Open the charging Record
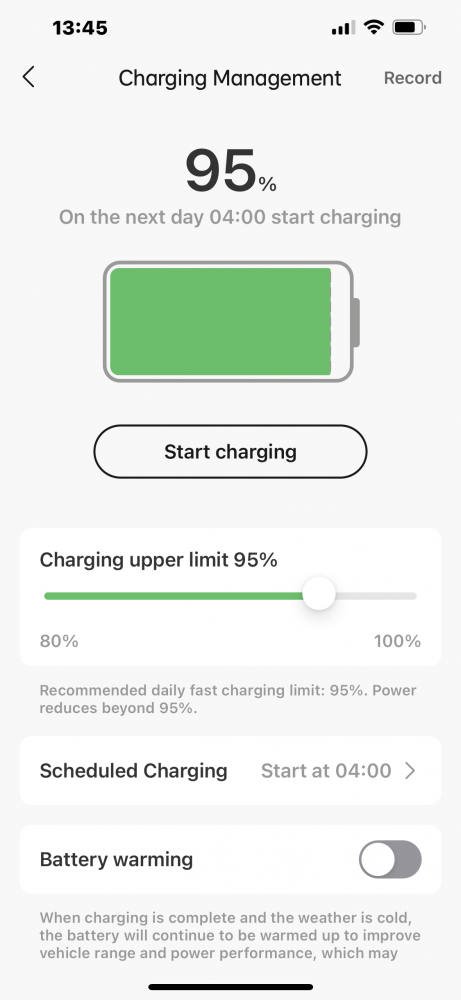This screenshot has height=1000, width=461. click(413, 78)
